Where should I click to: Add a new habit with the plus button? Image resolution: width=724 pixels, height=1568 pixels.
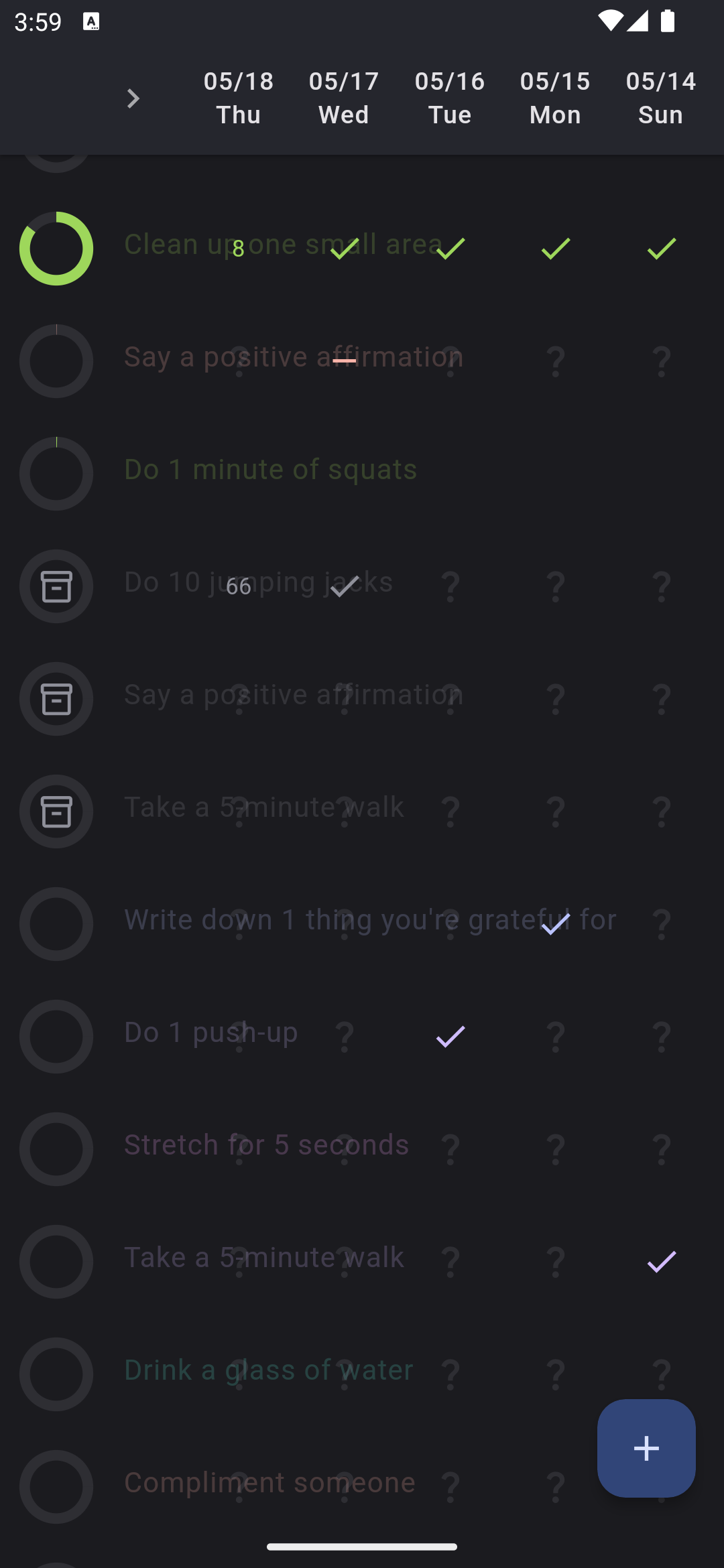point(646,1448)
